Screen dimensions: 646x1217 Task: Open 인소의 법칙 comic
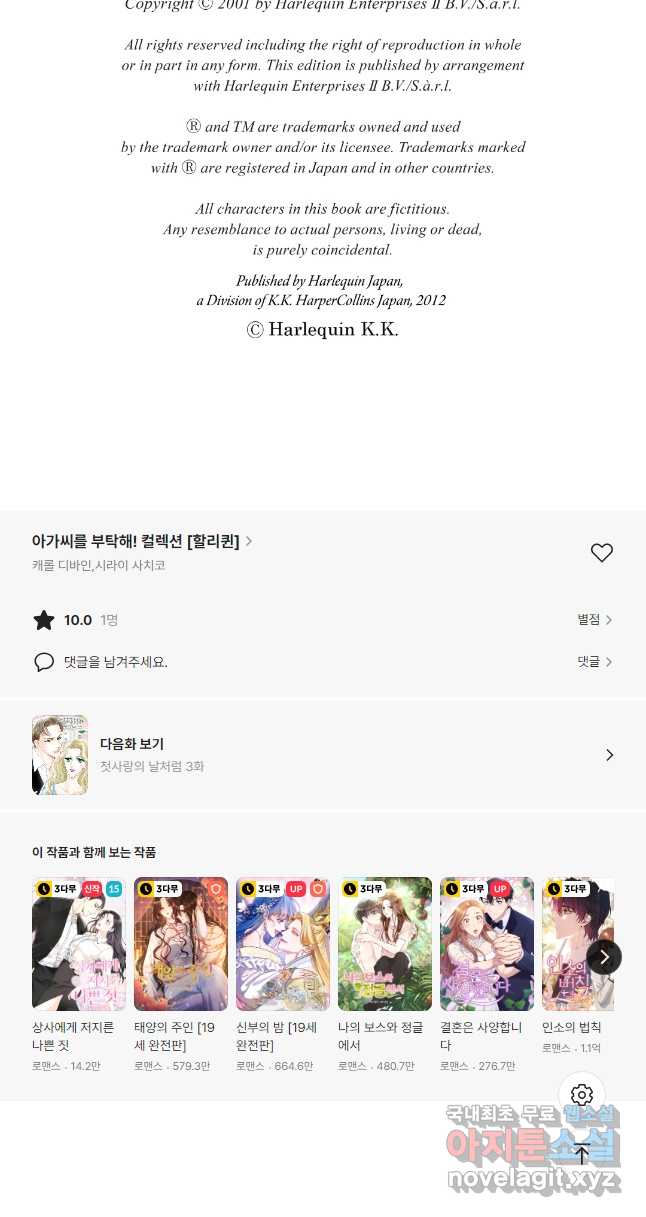pos(572,944)
